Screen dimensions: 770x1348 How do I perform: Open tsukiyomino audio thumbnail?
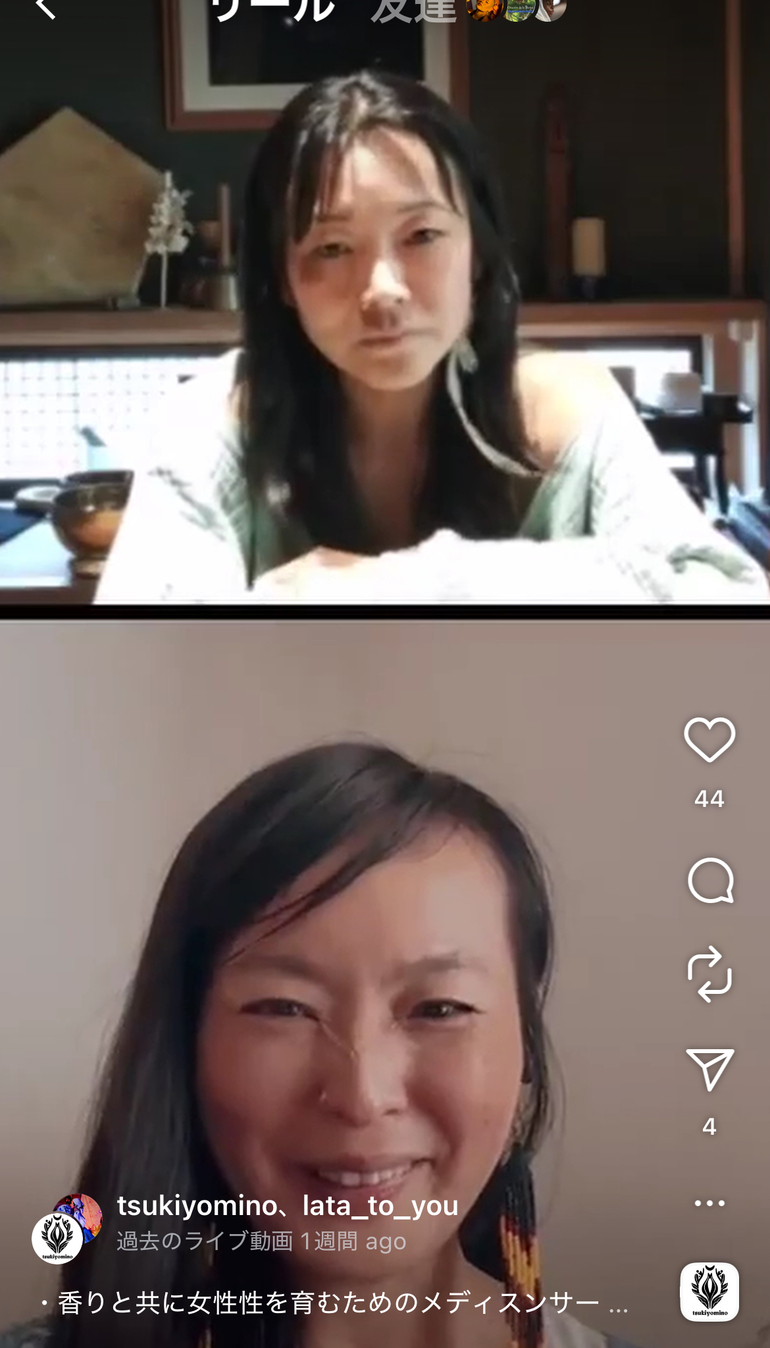(x=709, y=1292)
